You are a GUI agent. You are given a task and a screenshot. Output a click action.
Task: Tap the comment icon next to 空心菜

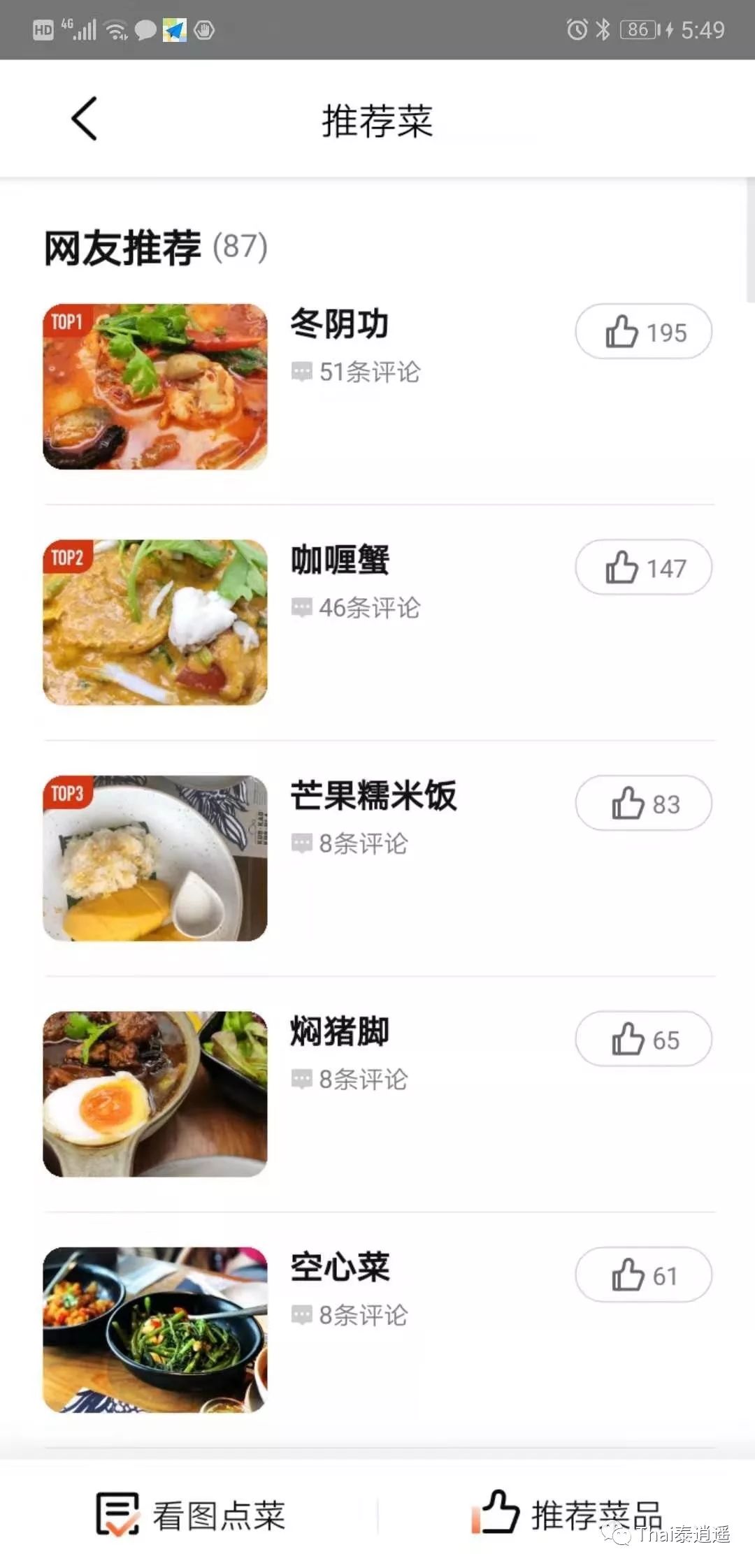(302, 1315)
